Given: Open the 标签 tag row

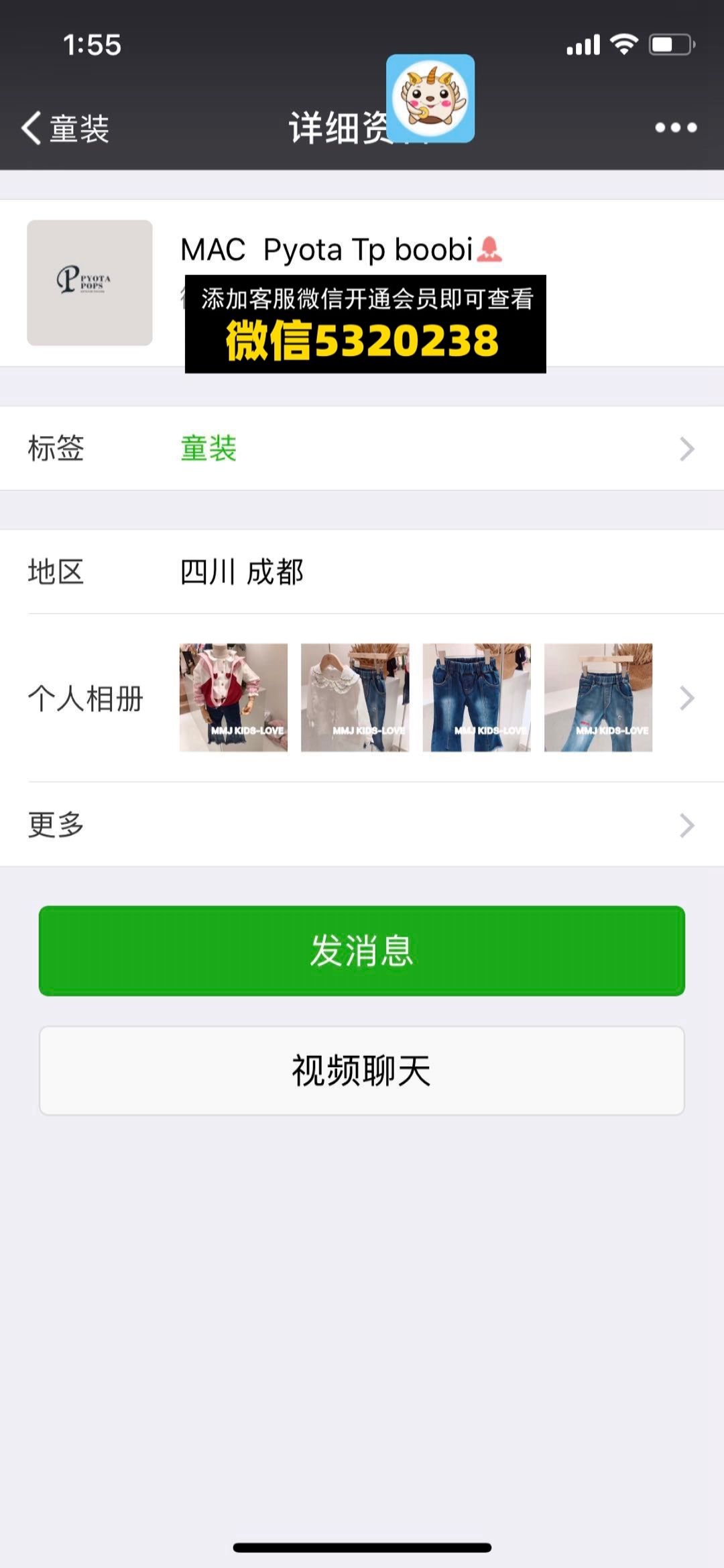Looking at the screenshot, I should pyautogui.click(x=362, y=448).
